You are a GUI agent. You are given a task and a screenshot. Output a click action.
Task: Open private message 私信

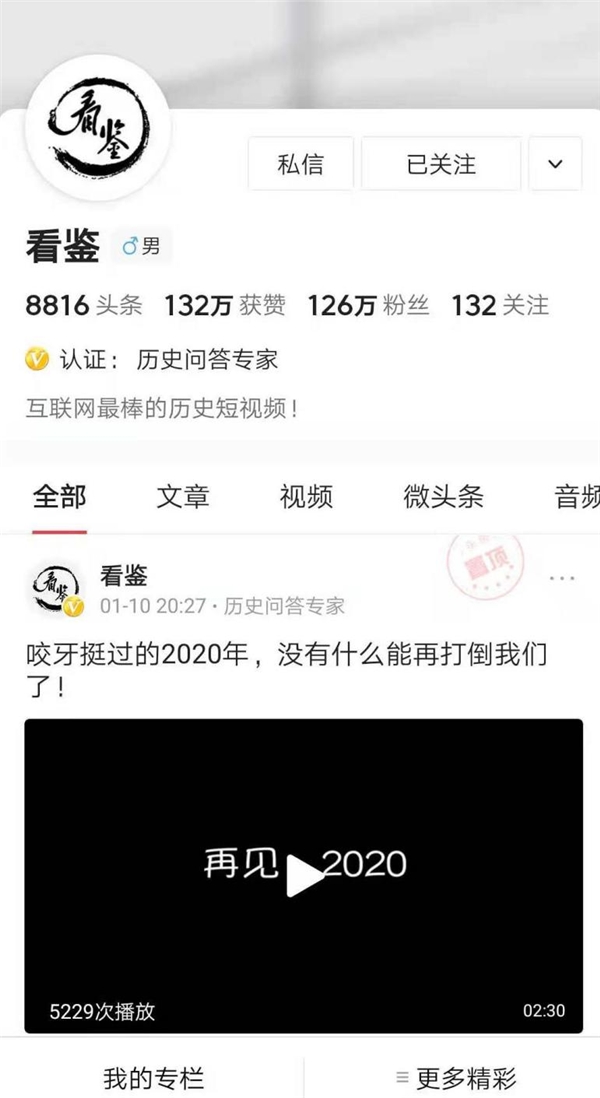(x=300, y=164)
